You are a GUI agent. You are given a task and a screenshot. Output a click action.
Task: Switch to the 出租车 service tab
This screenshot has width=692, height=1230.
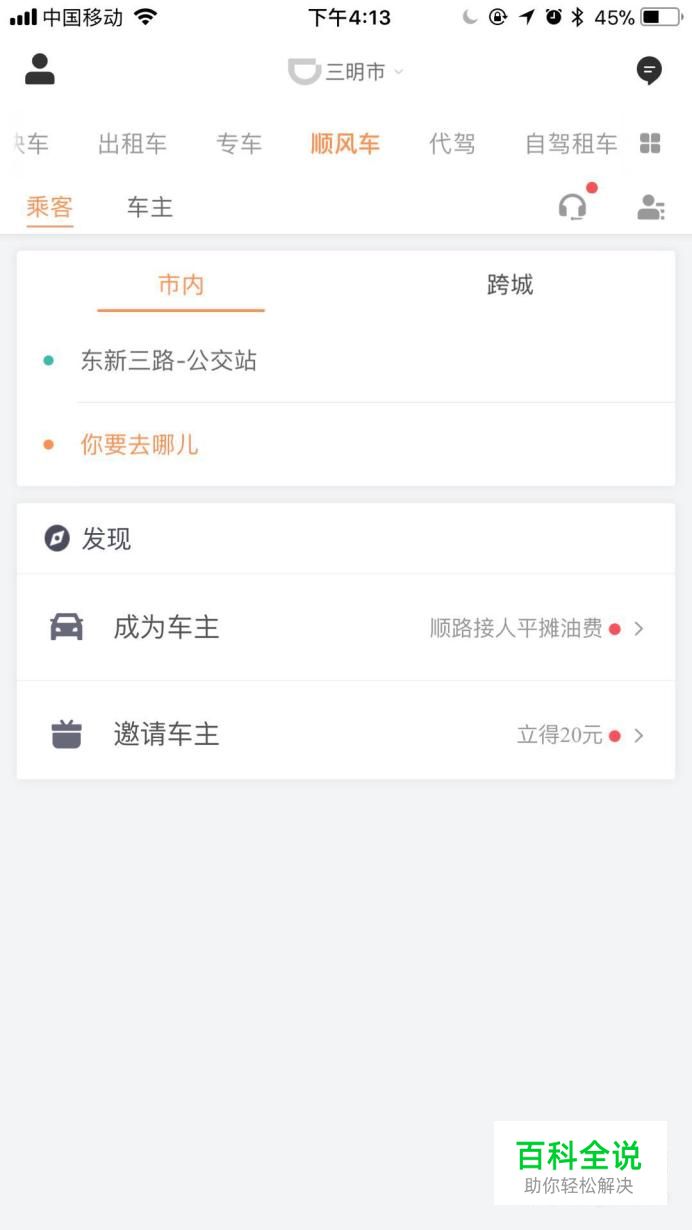(132, 144)
